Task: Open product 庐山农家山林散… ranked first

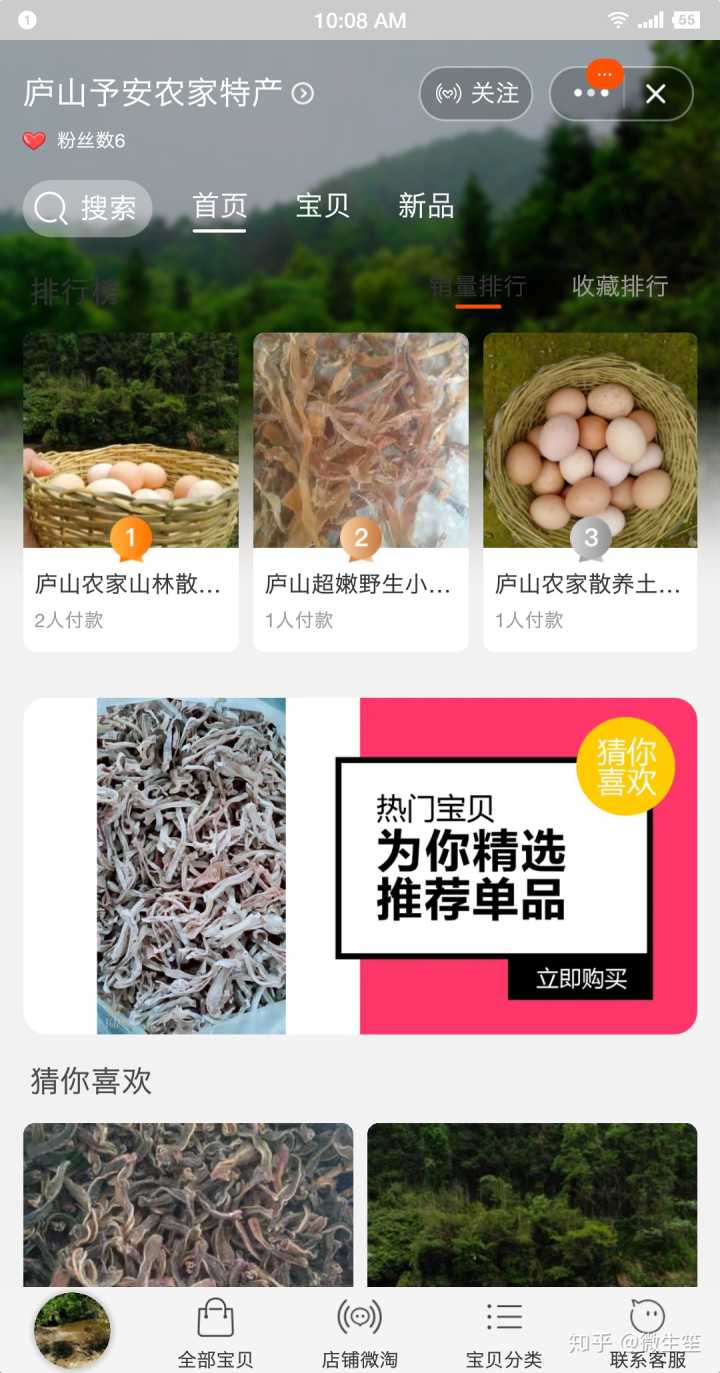Action: tap(131, 490)
